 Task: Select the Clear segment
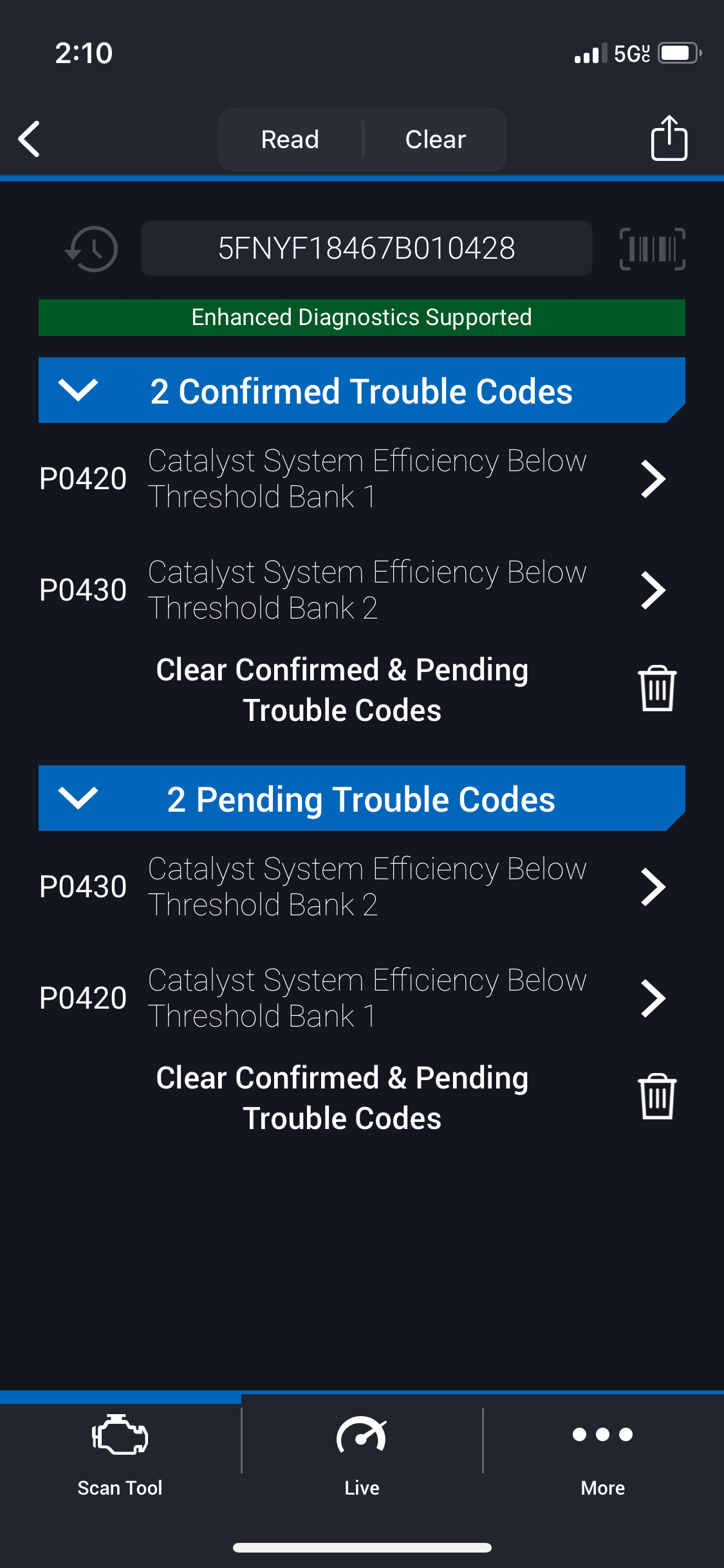[x=435, y=139]
